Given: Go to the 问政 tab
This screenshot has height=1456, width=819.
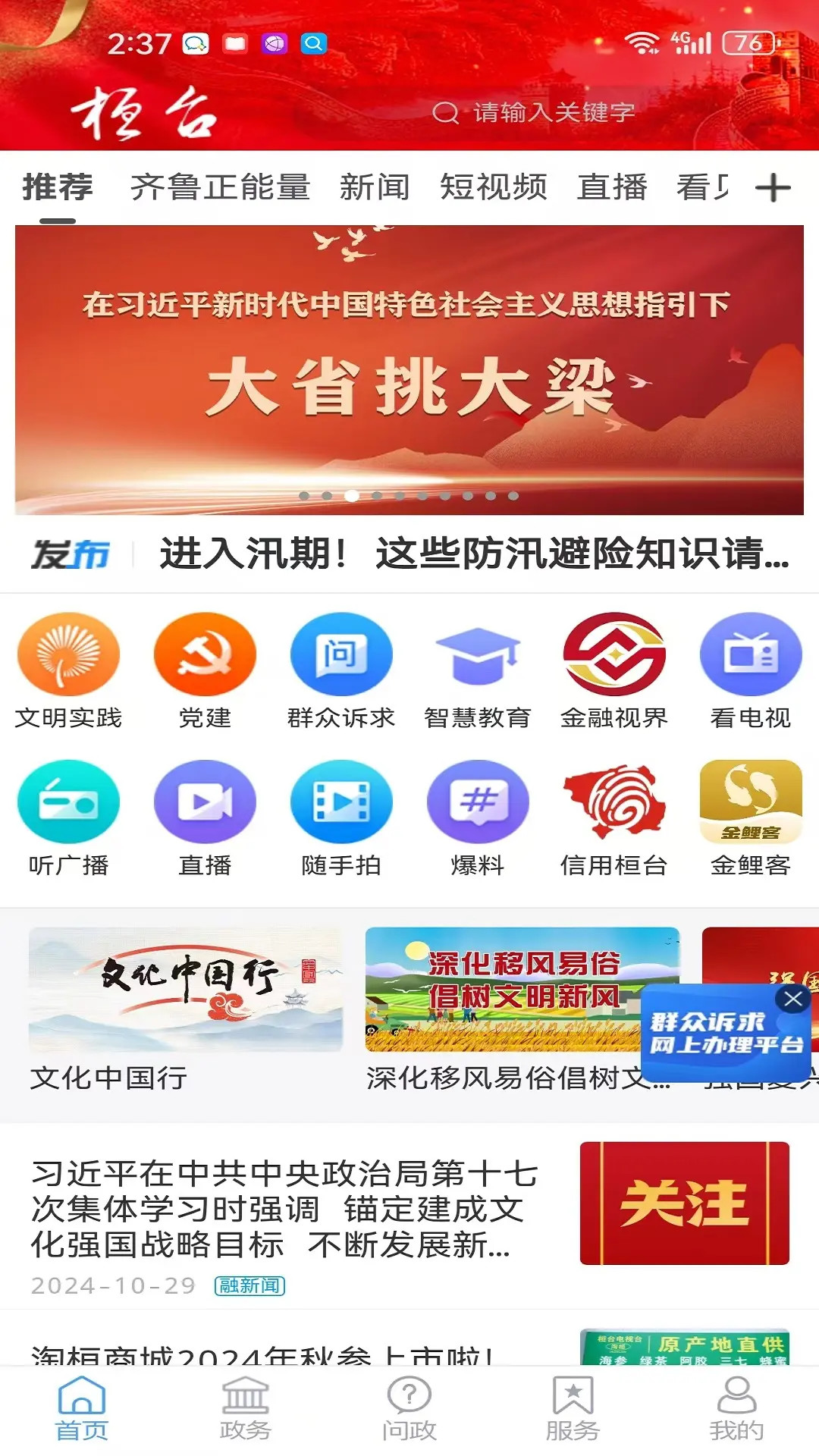Looking at the screenshot, I should point(409,1409).
